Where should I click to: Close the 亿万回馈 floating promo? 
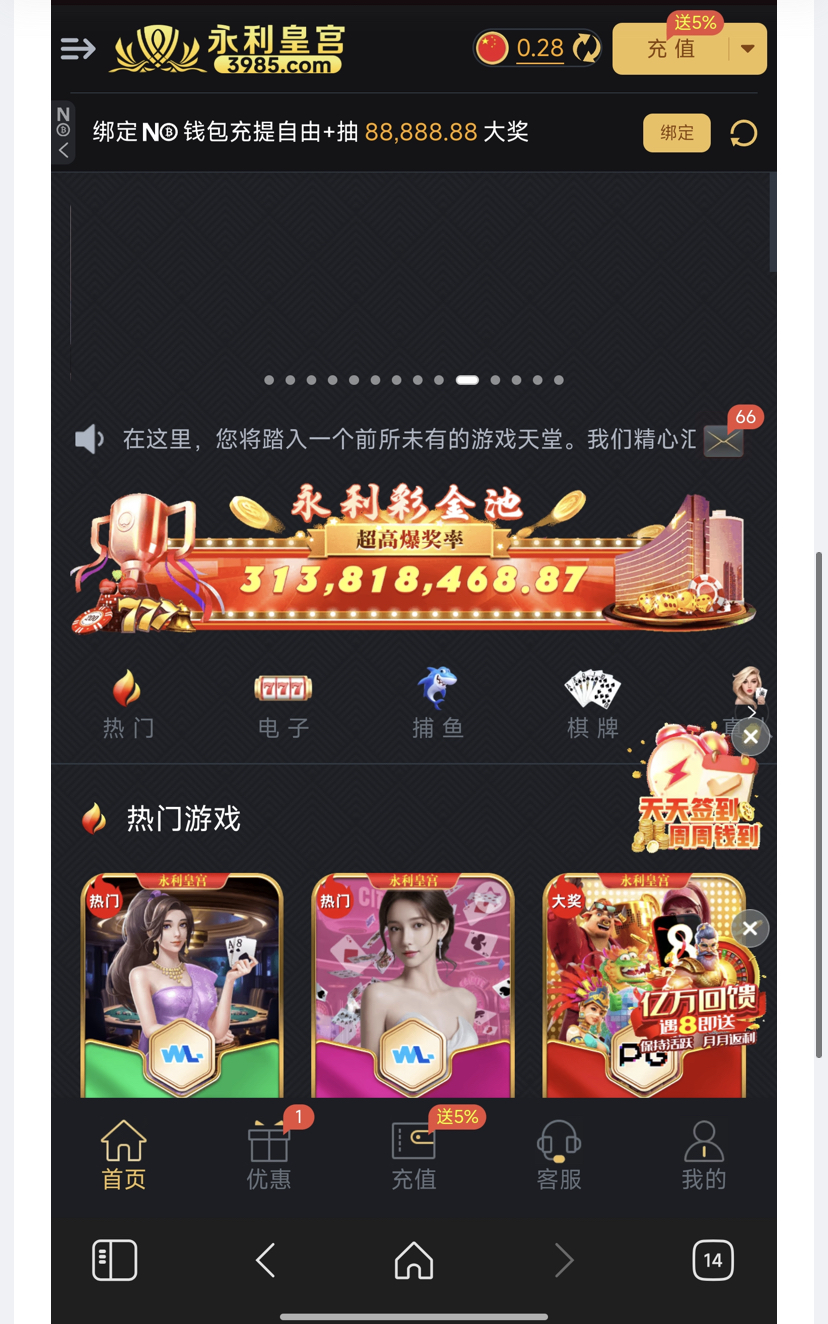click(750, 928)
